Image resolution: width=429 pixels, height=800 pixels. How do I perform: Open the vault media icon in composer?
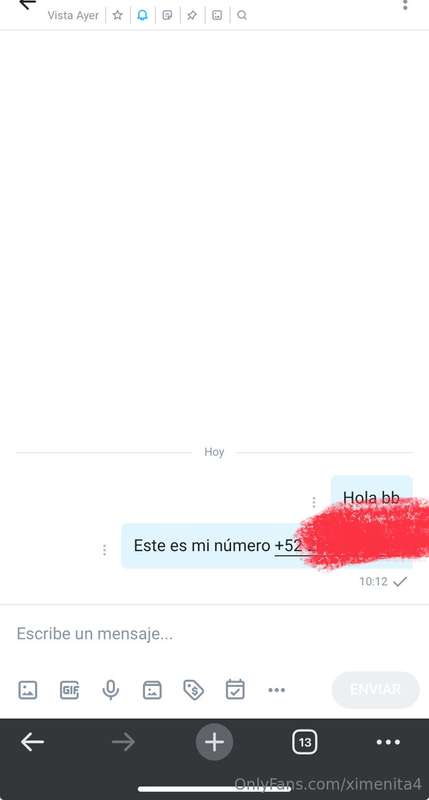click(152, 690)
